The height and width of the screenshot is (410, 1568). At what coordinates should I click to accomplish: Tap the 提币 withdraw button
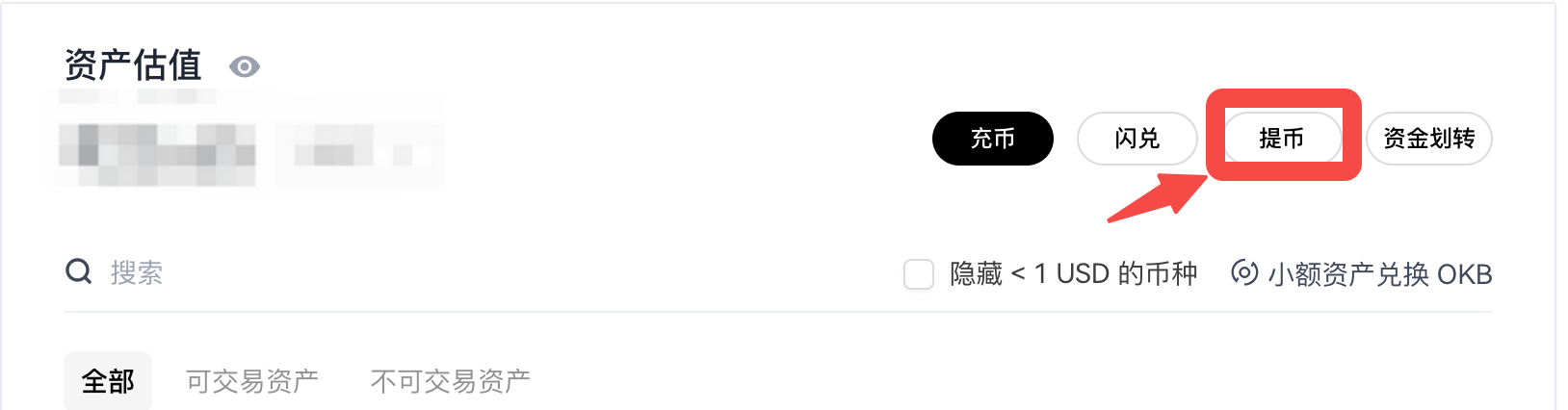click(x=1281, y=139)
